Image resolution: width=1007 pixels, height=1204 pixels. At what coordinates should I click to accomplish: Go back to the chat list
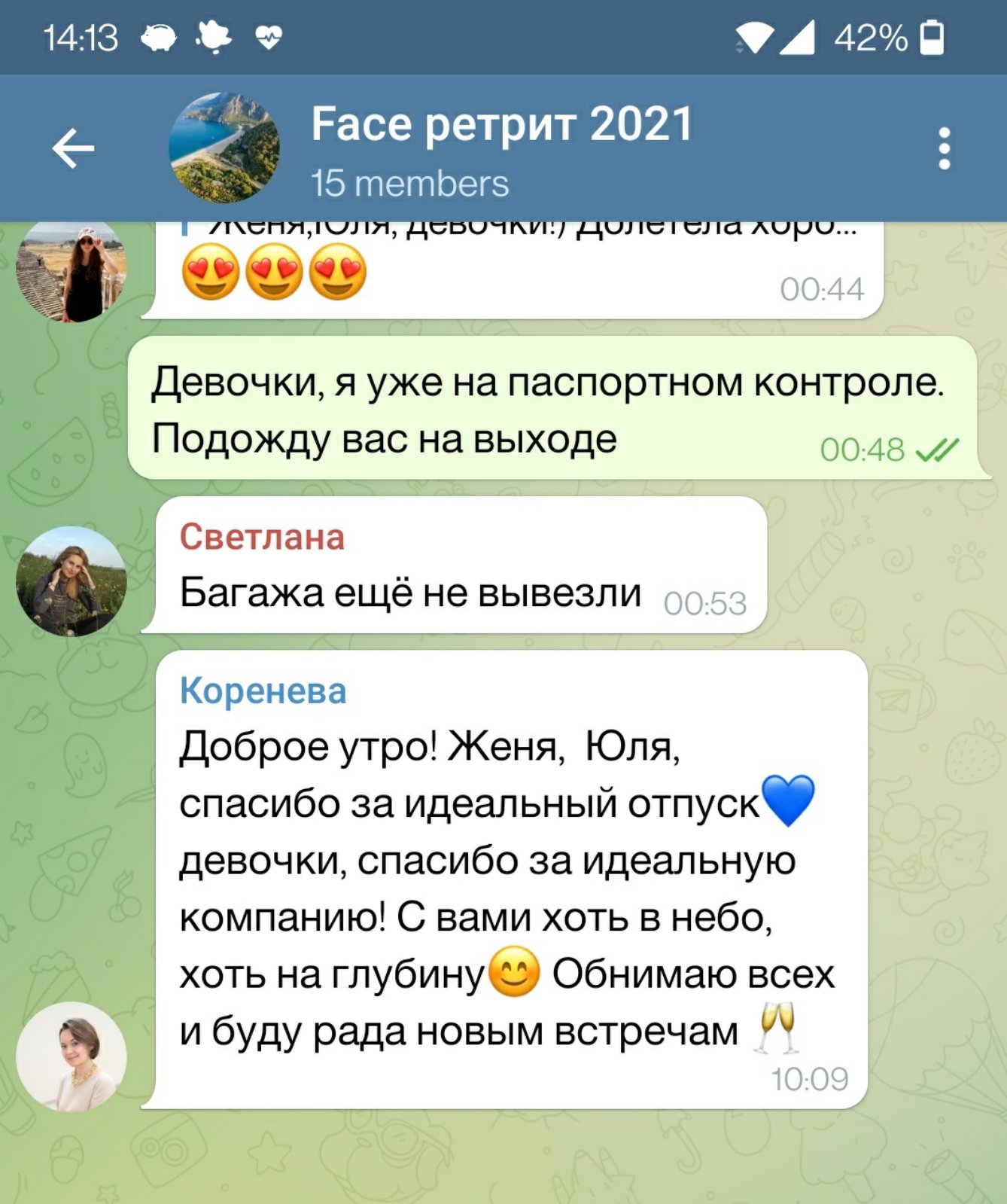[x=73, y=148]
